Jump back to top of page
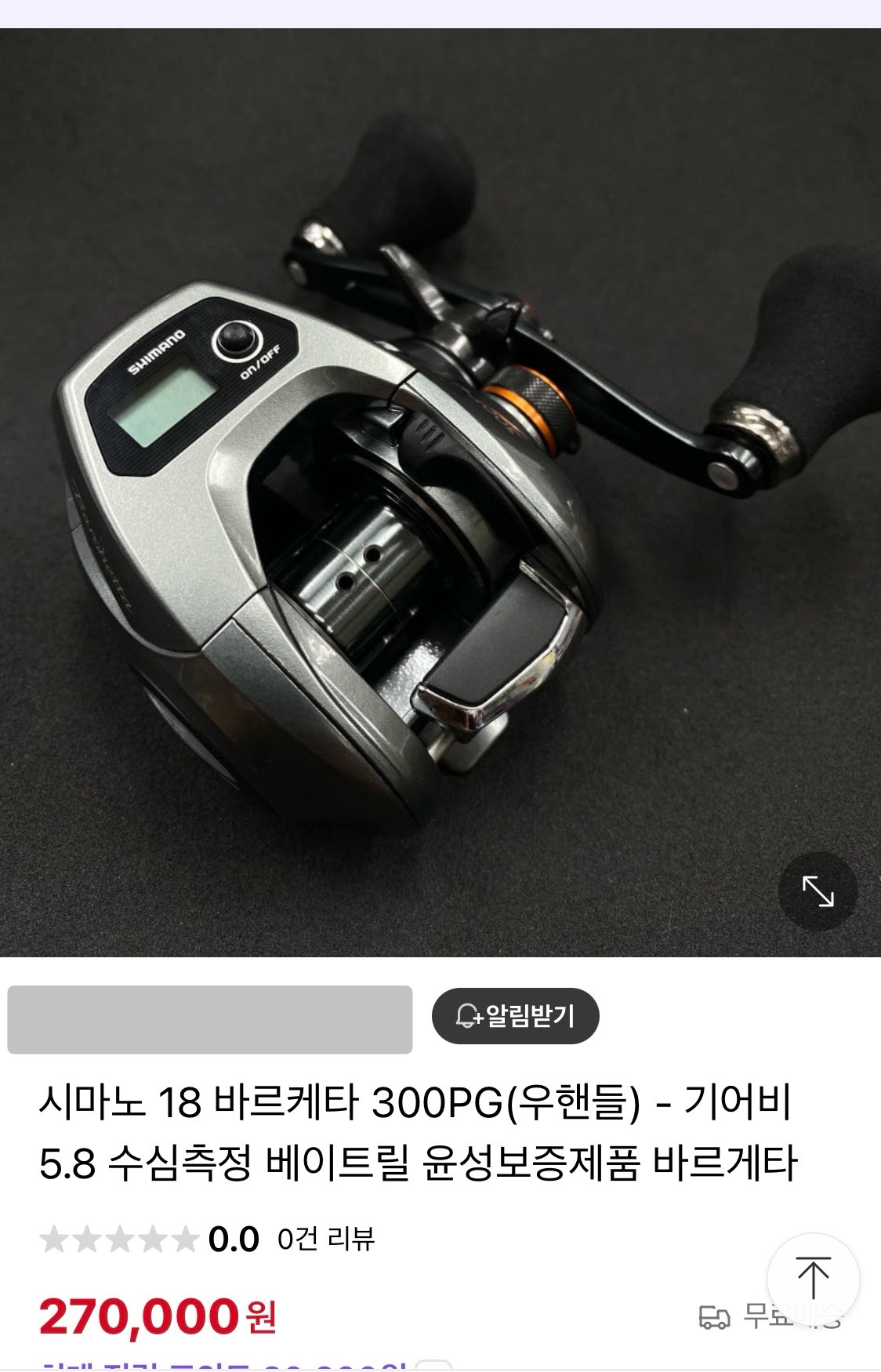This screenshot has width=881, height=1372. pos(813,1277)
